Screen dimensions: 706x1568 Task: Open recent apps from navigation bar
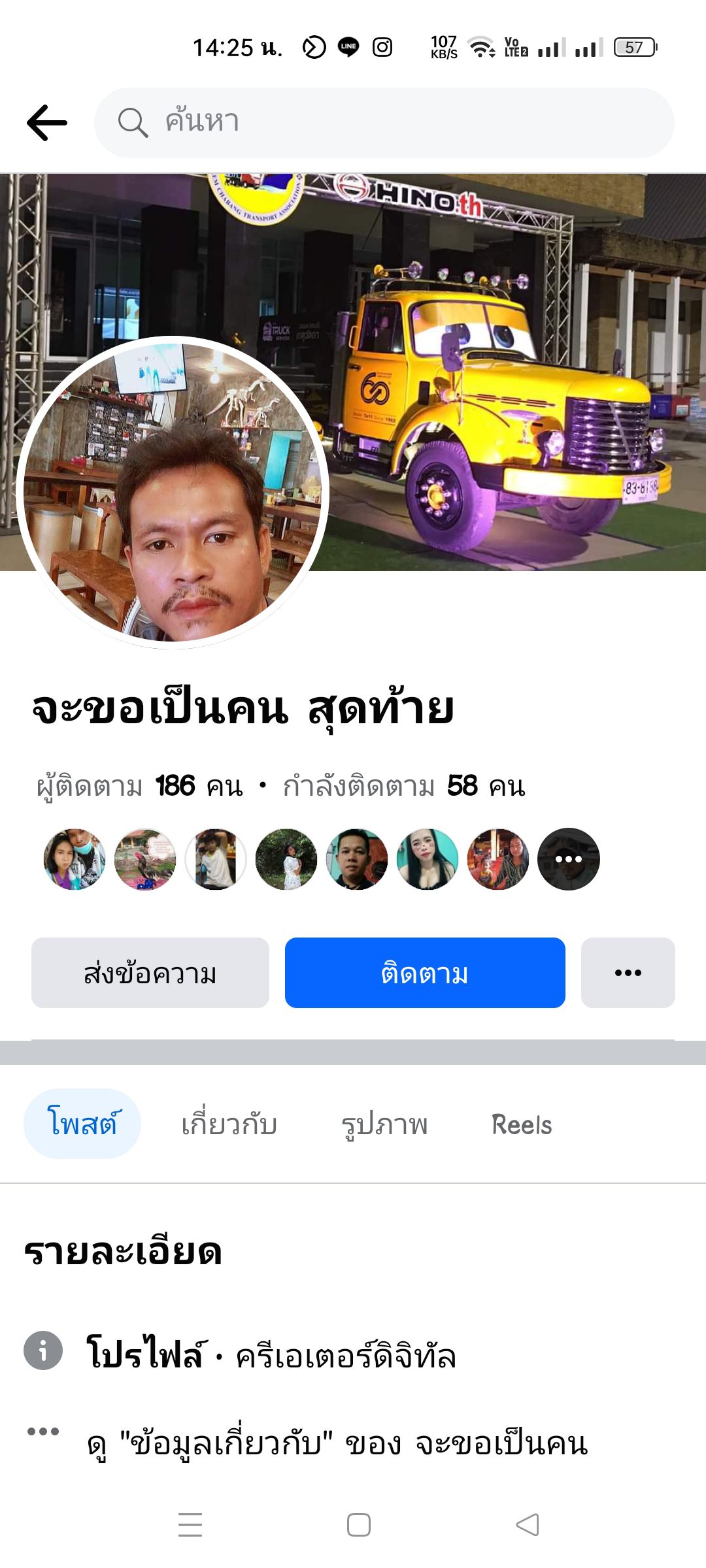[190, 1525]
